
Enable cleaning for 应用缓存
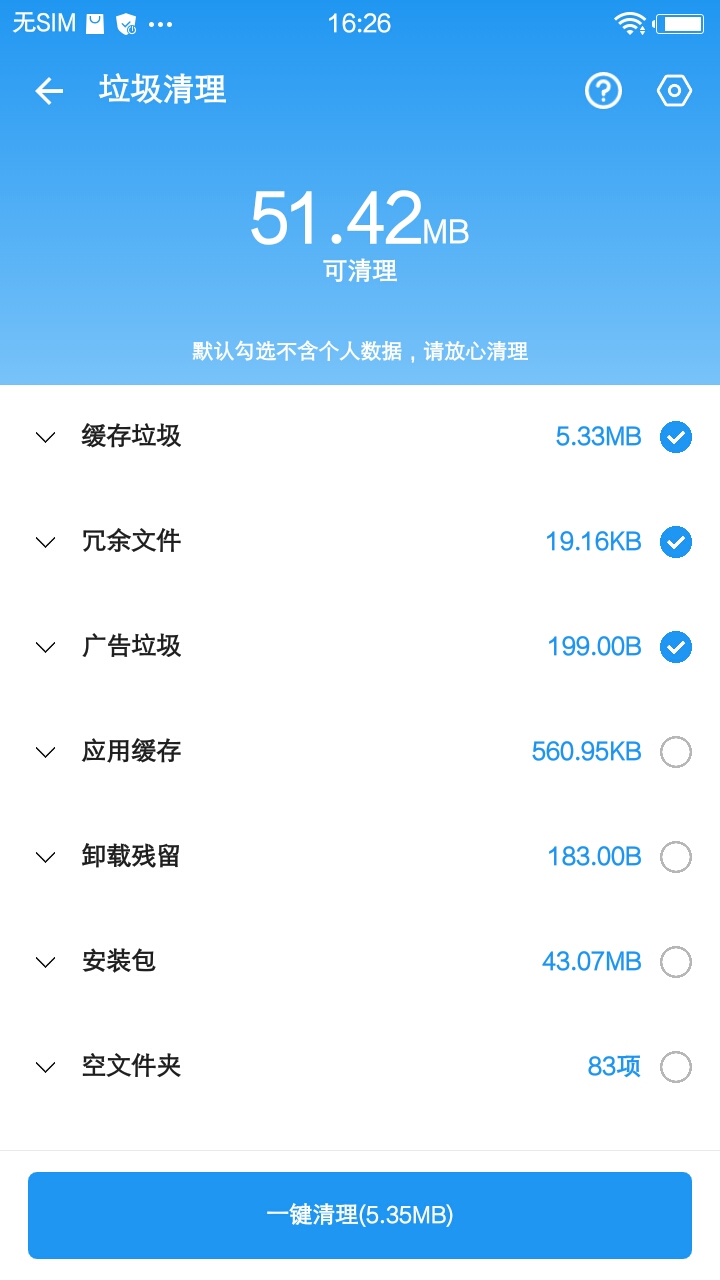coord(675,751)
